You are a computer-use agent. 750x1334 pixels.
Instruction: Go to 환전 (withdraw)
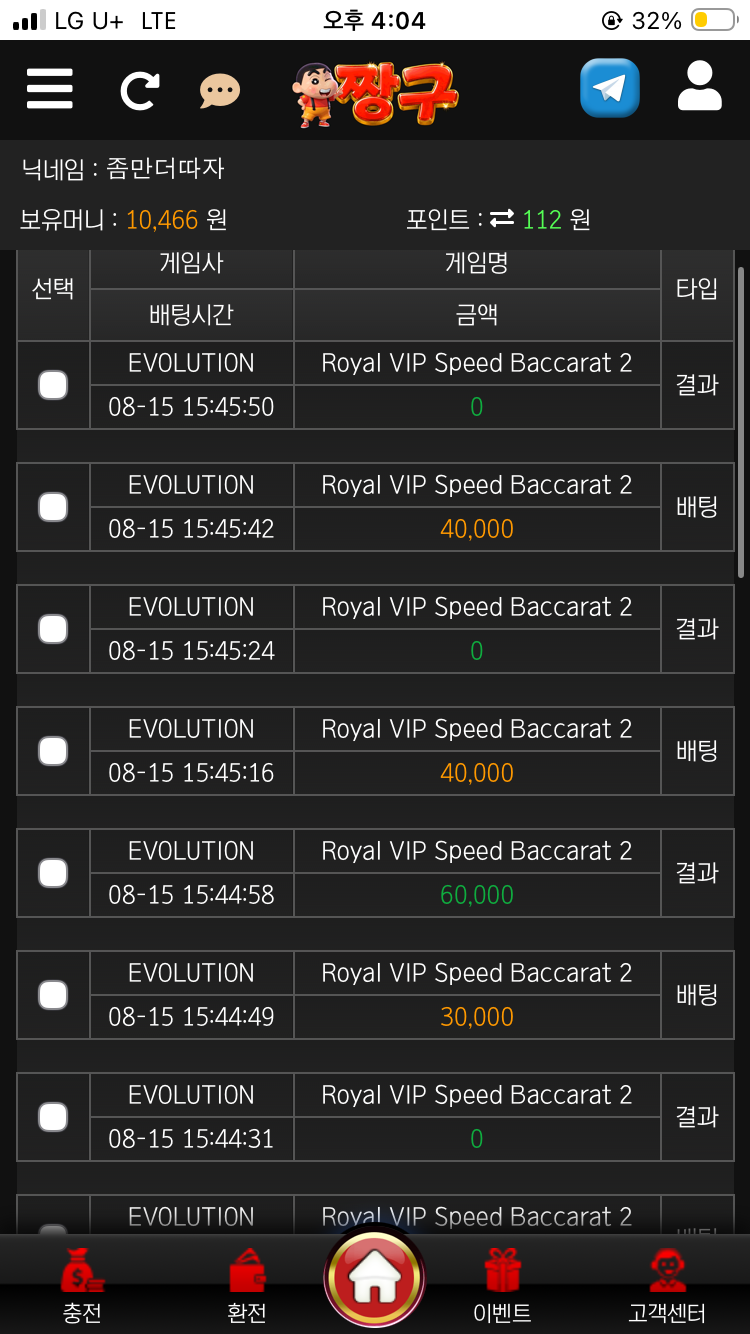point(247,1286)
